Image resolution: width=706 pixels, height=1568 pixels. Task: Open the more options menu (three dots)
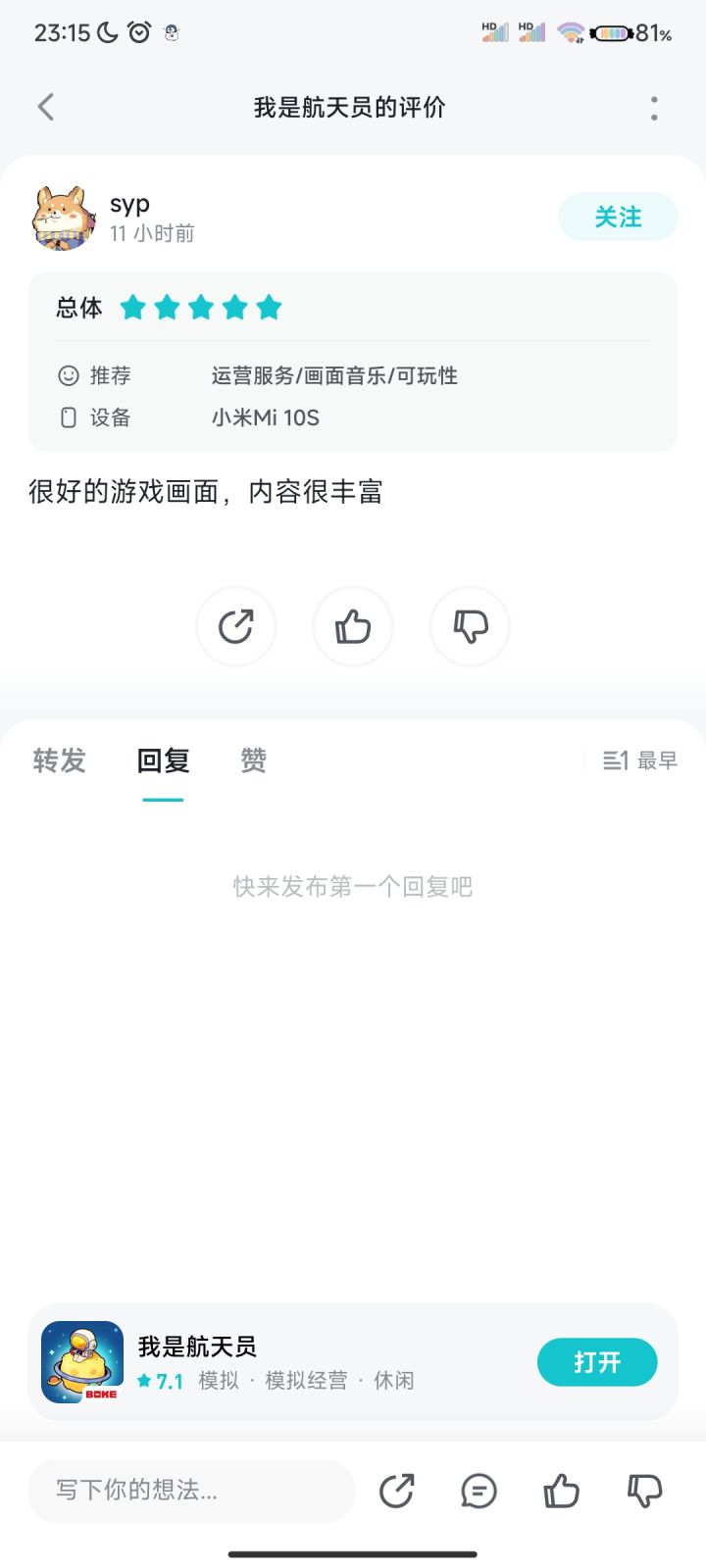[x=653, y=108]
